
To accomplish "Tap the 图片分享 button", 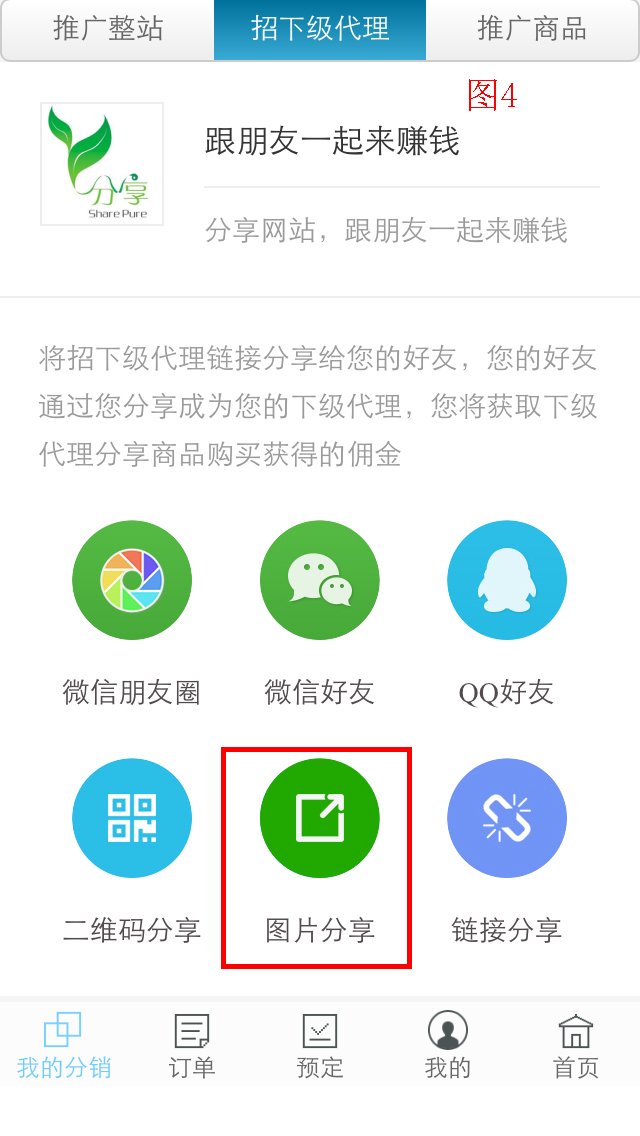I will click(x=320, y=818).
